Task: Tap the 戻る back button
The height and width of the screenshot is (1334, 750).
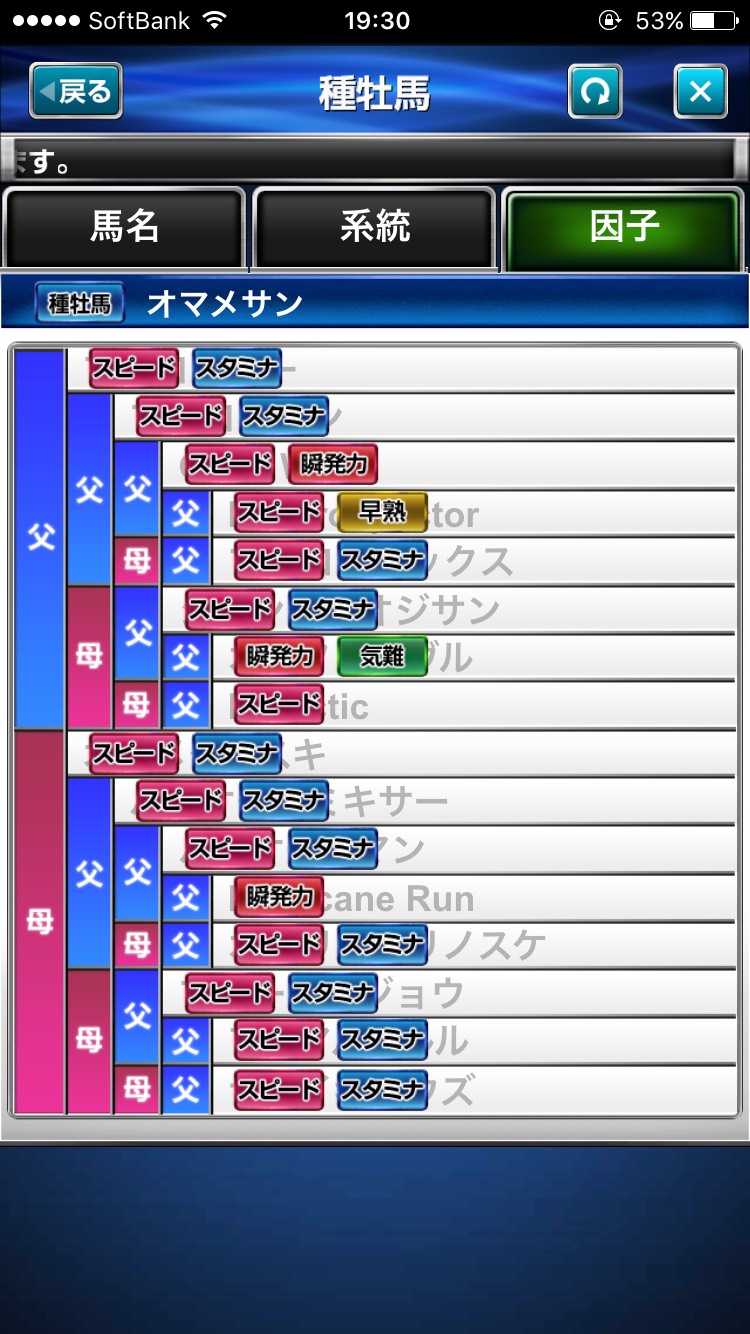Action: (76, 91)
